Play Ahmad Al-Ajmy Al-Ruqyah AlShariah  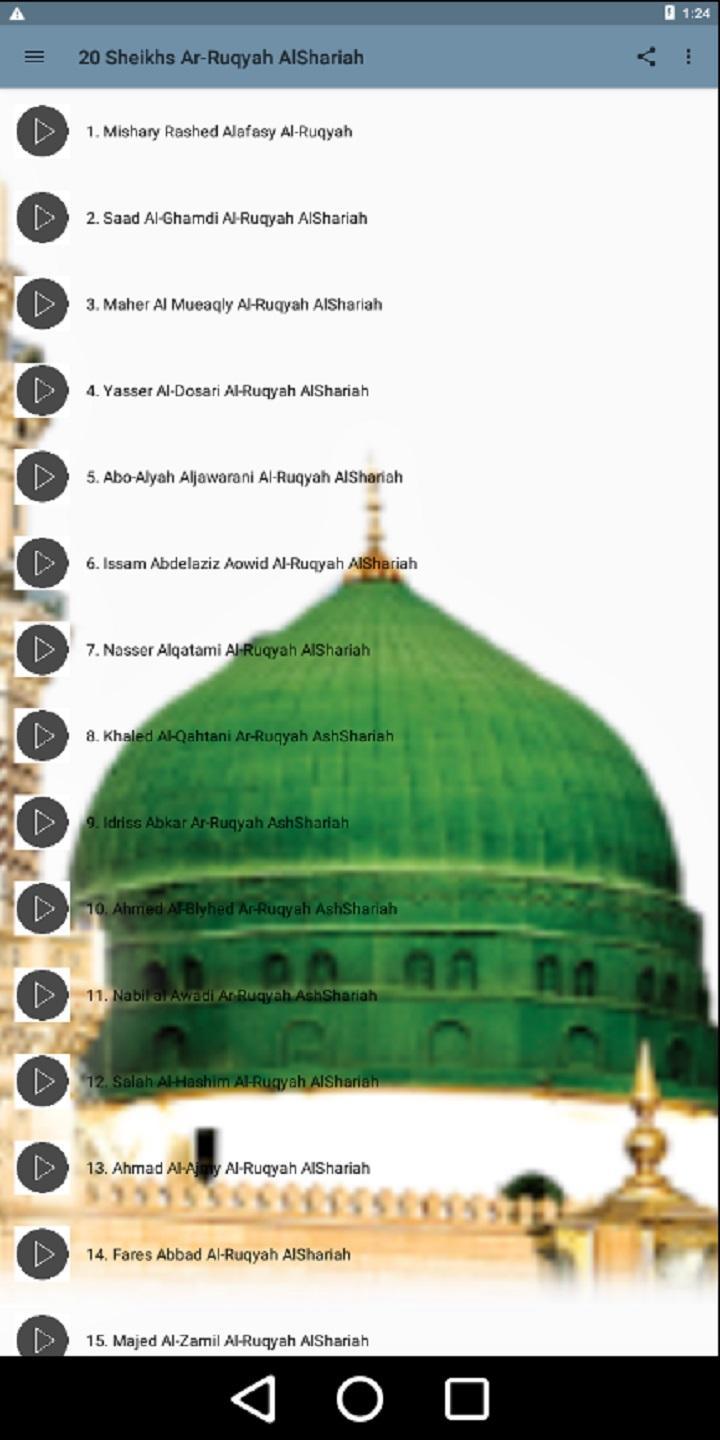pyautogui.click(x=360, y=1167)
